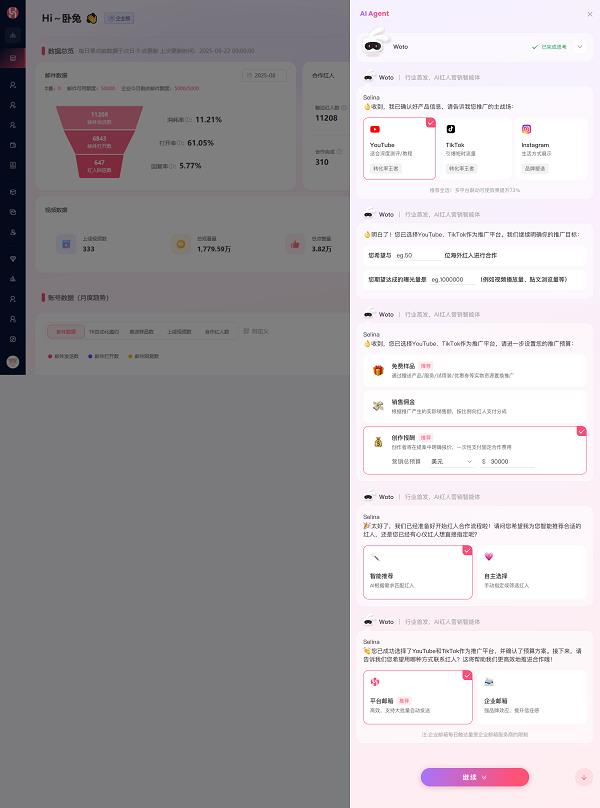The width and height of the screenshot is (600, 808).
Task: Tap the 继续 continue button
Action: 474,777
